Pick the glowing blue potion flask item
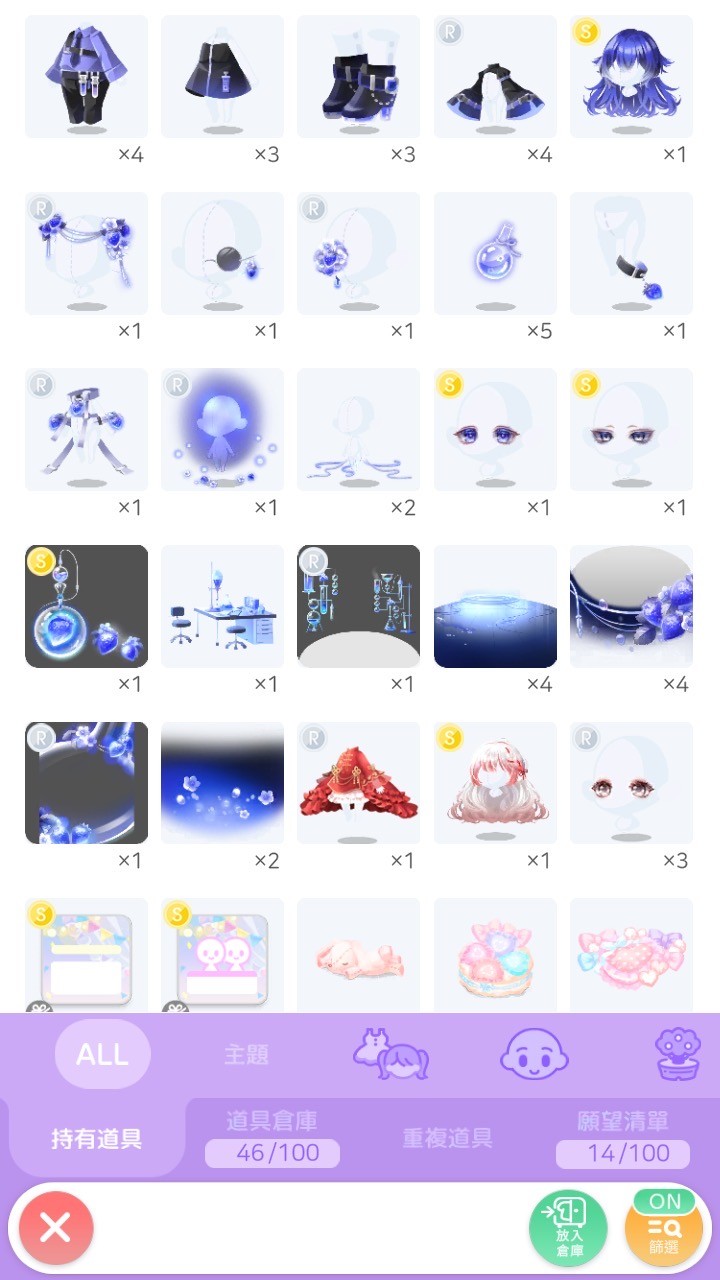 pos(495,253)
